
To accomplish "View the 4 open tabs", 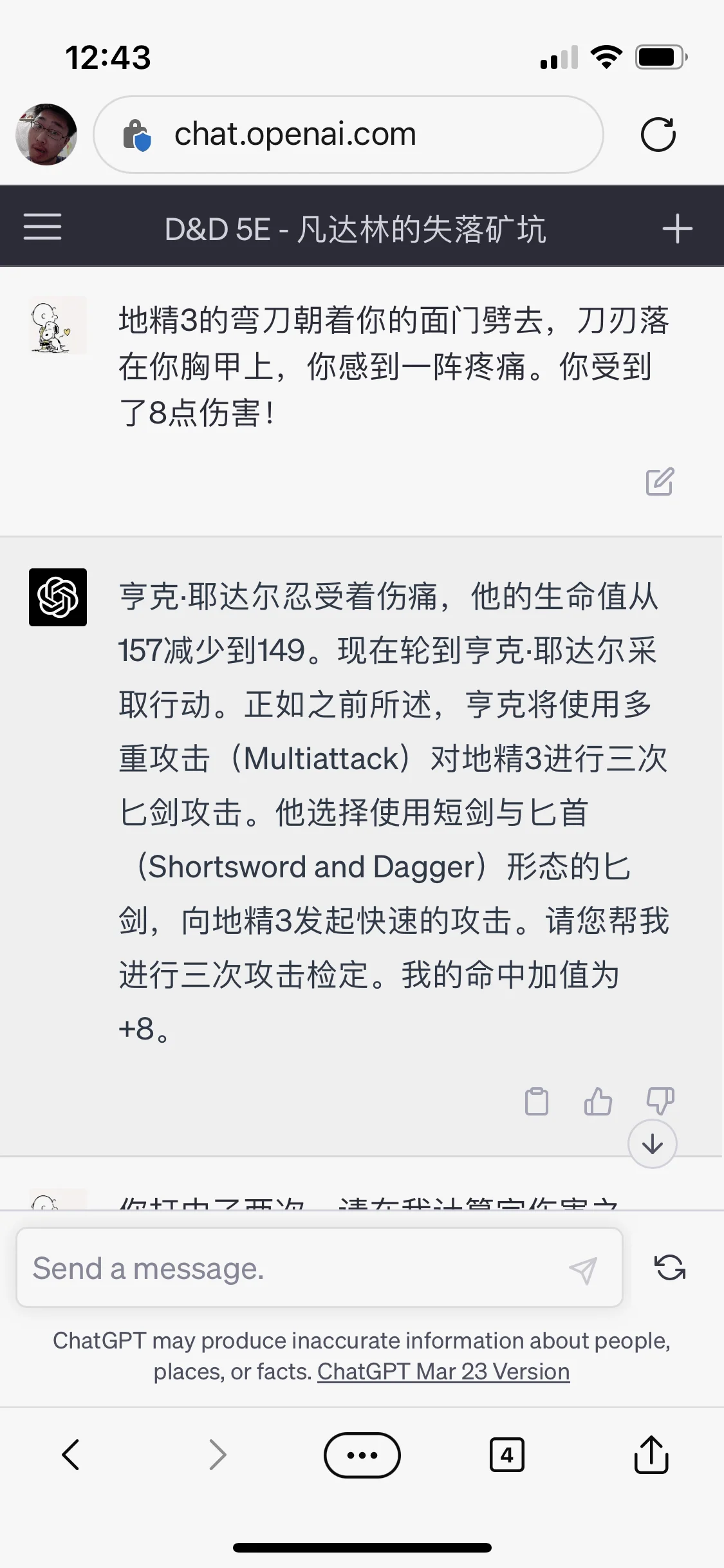I will click(x=506, y=1455).
